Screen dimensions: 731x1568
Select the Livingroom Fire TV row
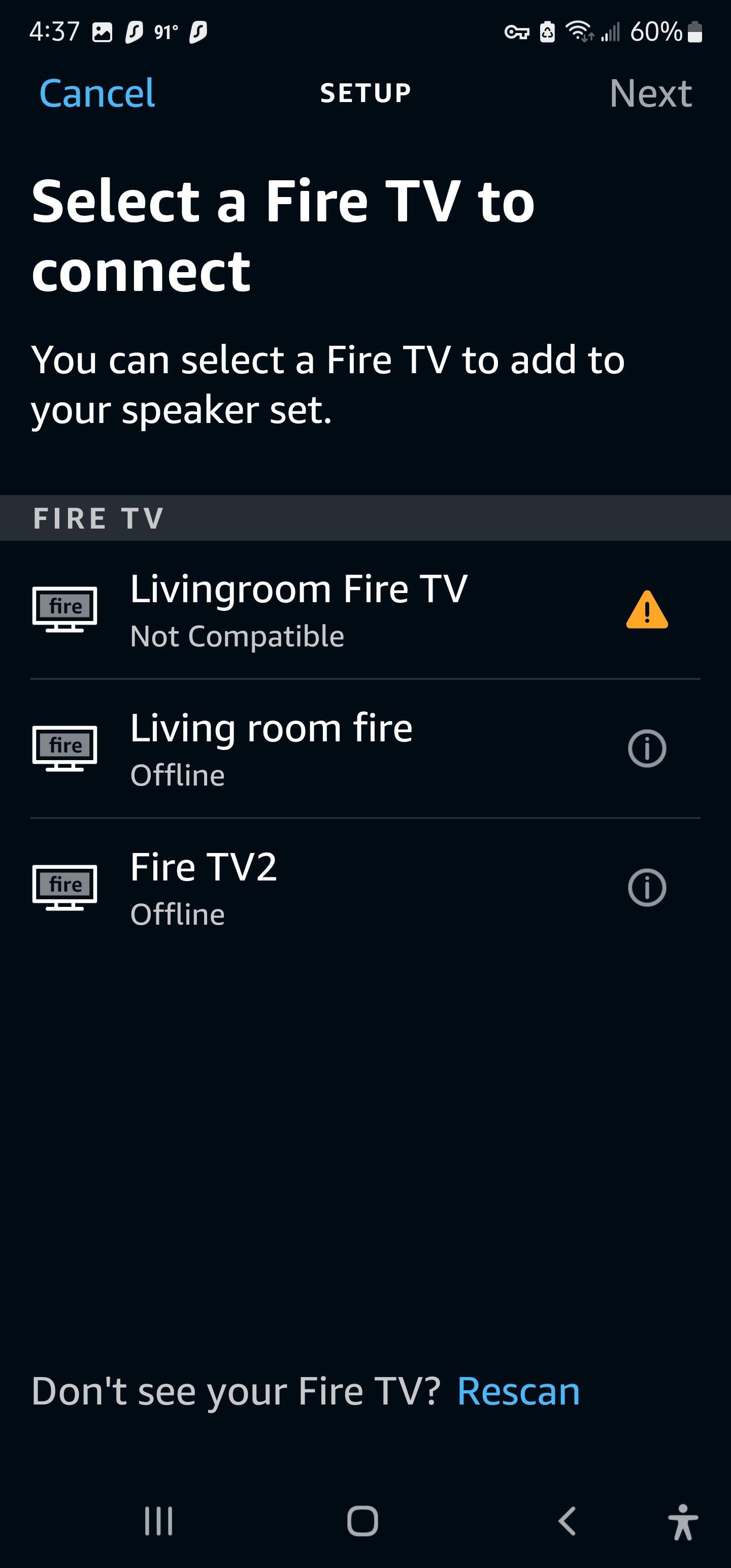[x=298, y=609]
